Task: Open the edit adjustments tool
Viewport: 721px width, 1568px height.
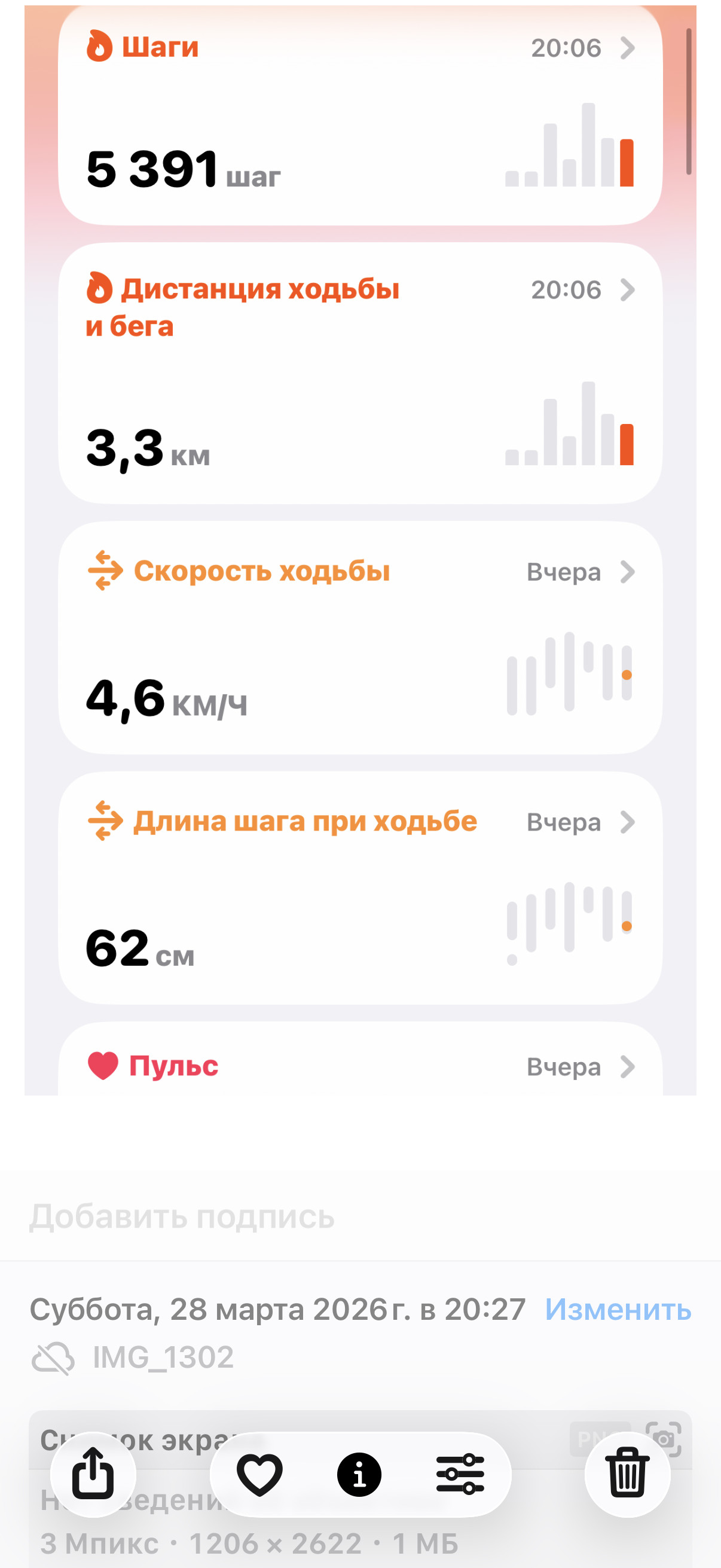Action: point(460,1474)
